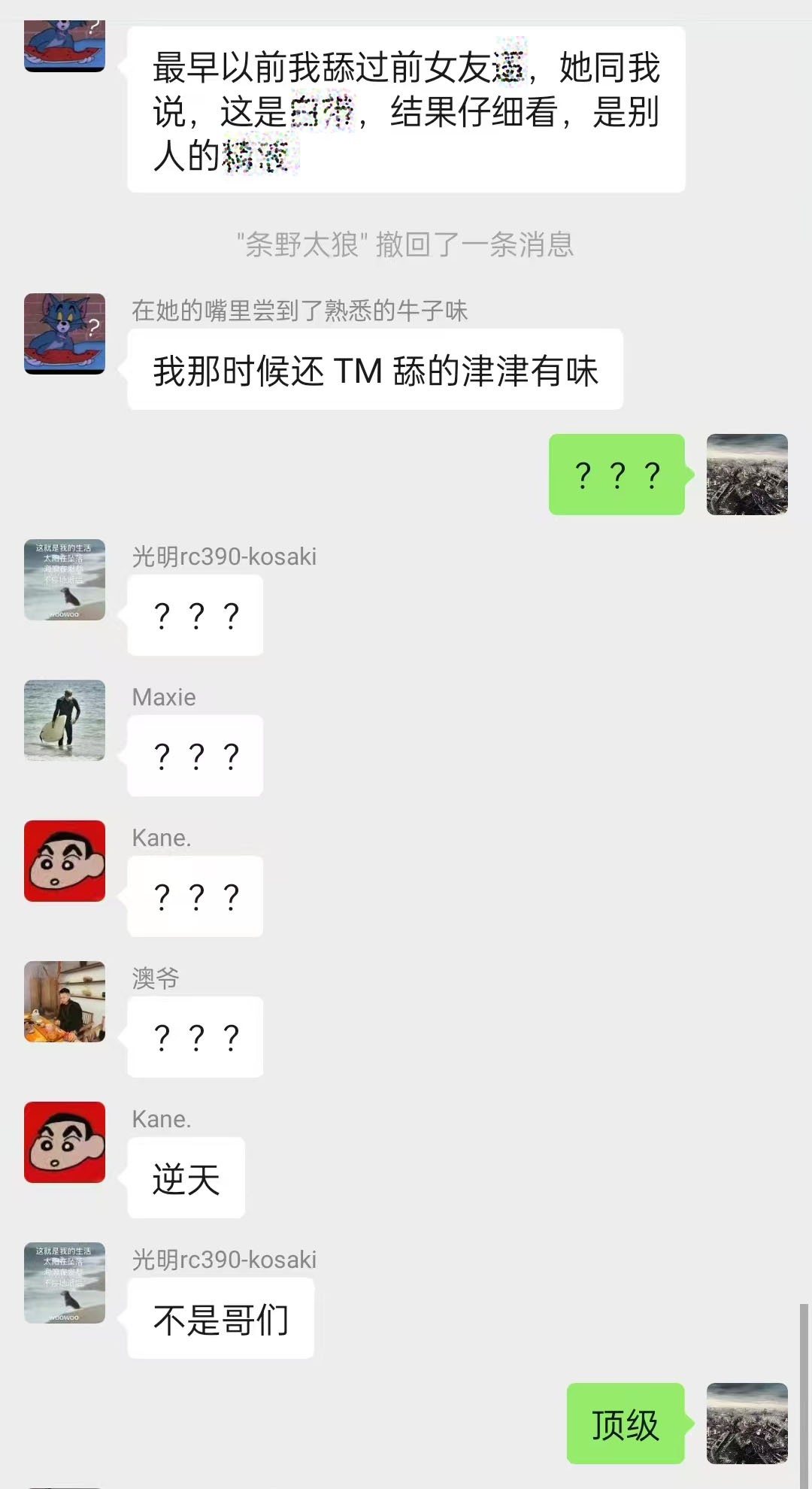This screenshot has height=1489, width=812.
Task: Tap Tom cat avatar beside 我那时候还TM舔的津津有味
Action: click(x=65, y=334)
